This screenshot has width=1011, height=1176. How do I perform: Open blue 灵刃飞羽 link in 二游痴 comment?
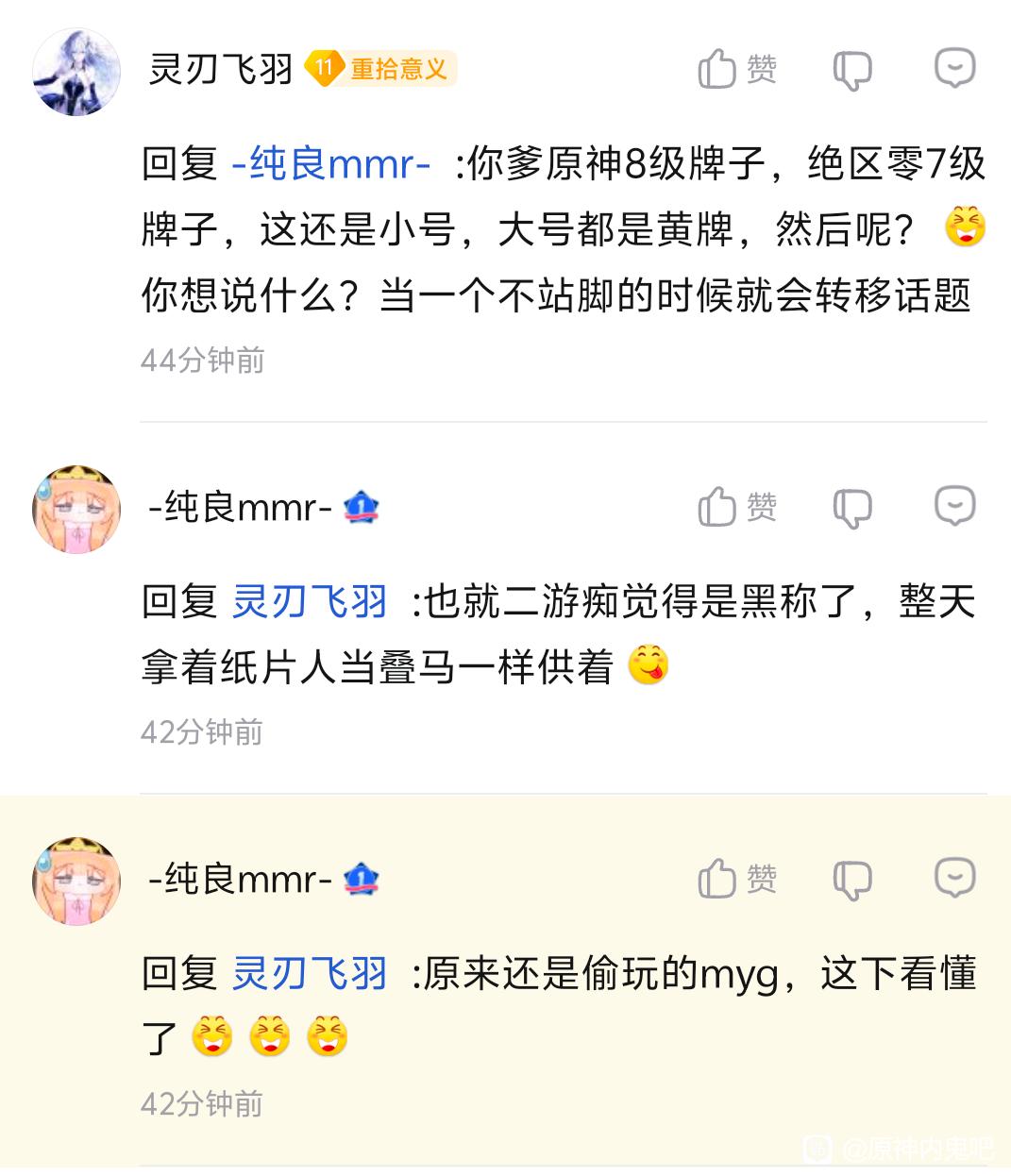click(310, 601)
